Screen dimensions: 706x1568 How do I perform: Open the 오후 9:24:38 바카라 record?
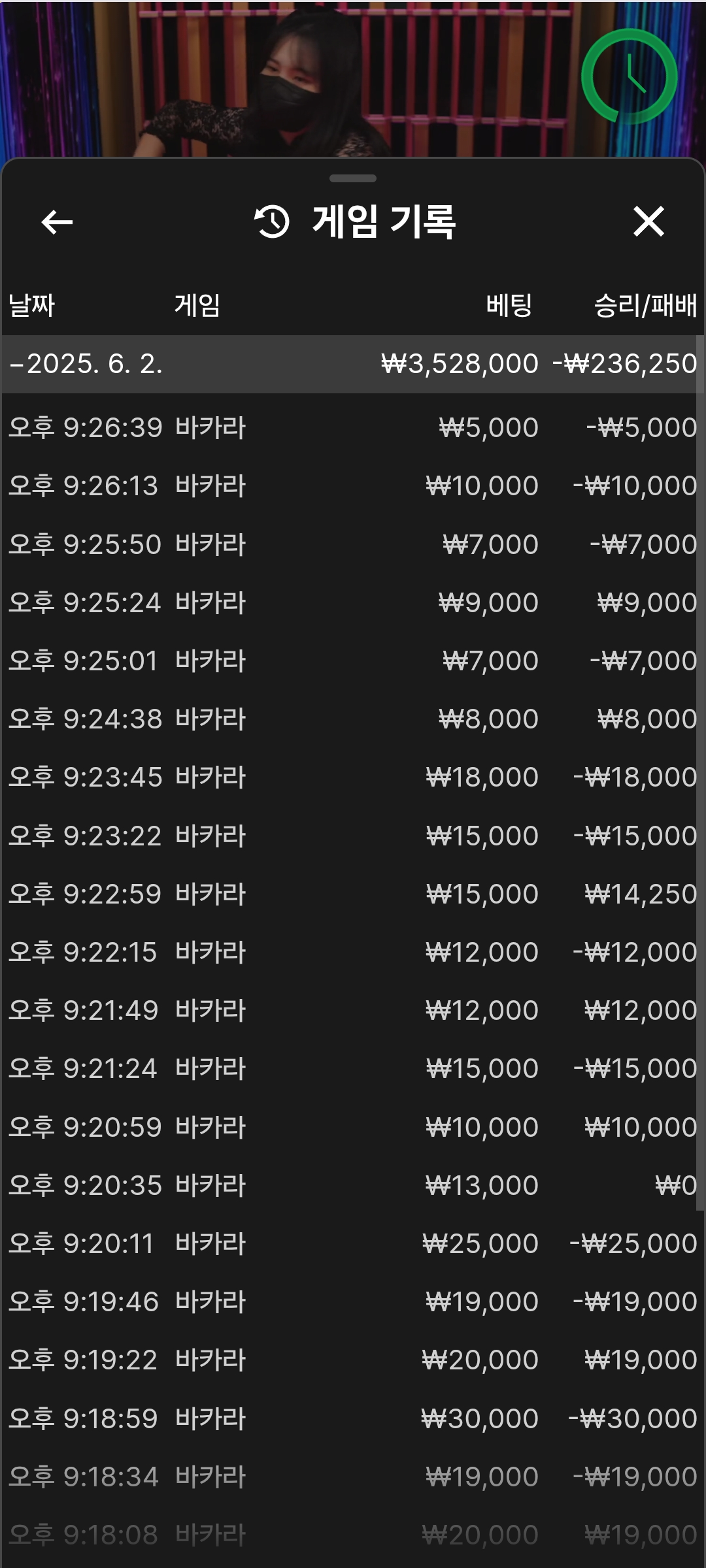(x=350, y=719)
